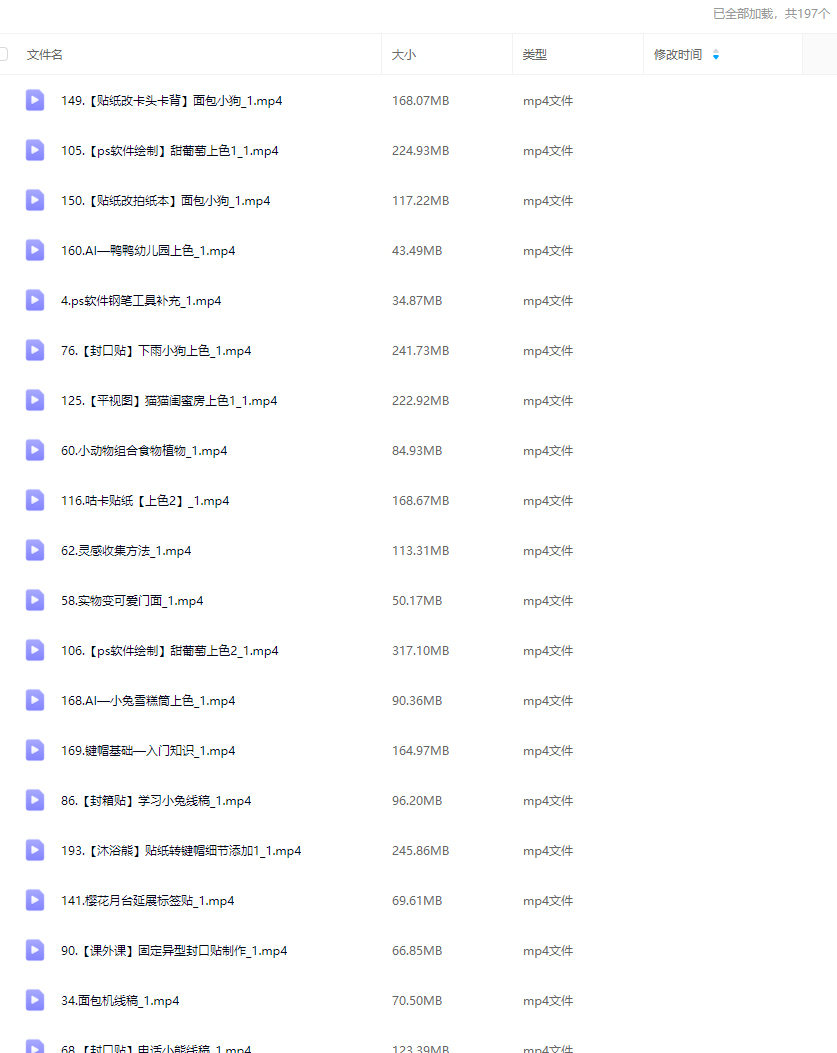Open 34.面包机线稿_1.mp4

click(120, 1001)
